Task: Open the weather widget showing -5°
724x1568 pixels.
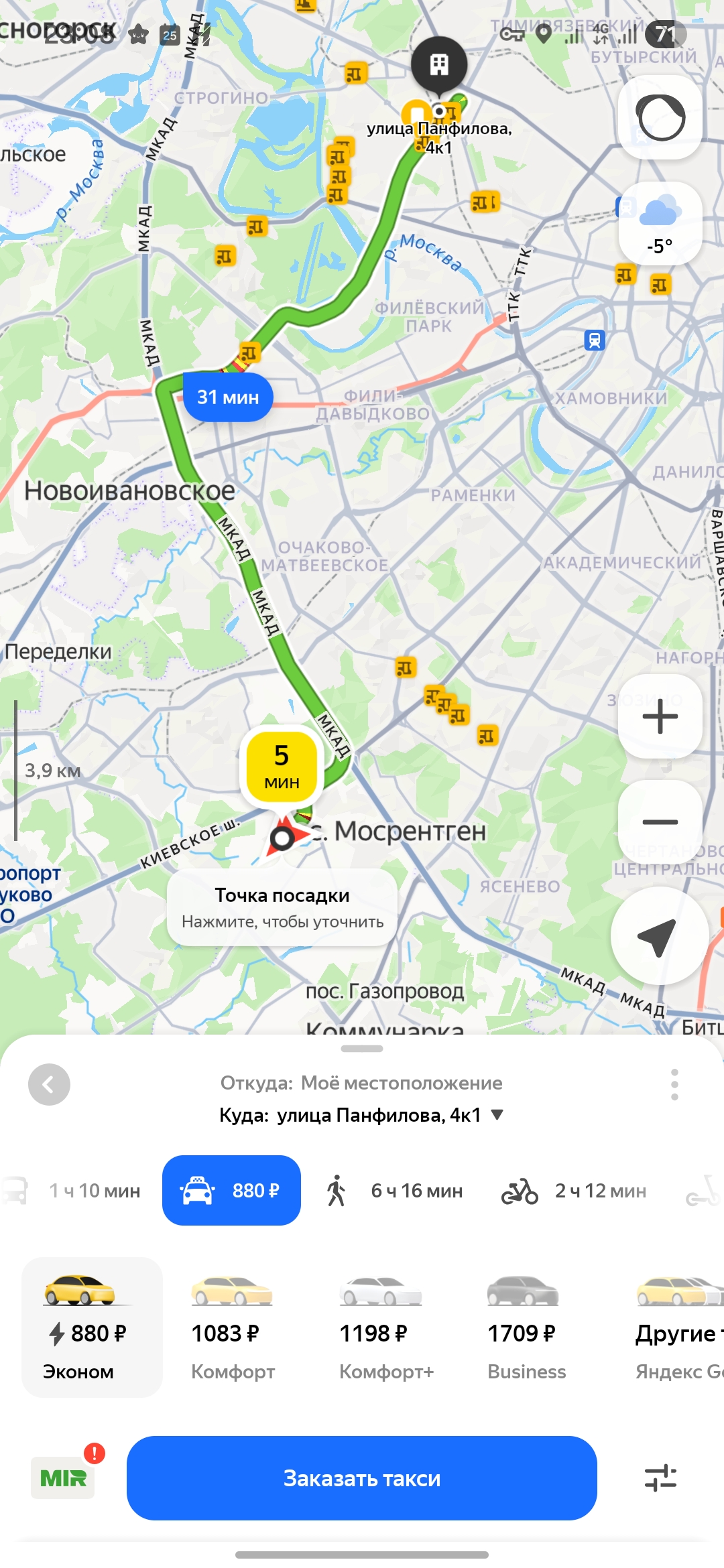Action: click(660, 224)
